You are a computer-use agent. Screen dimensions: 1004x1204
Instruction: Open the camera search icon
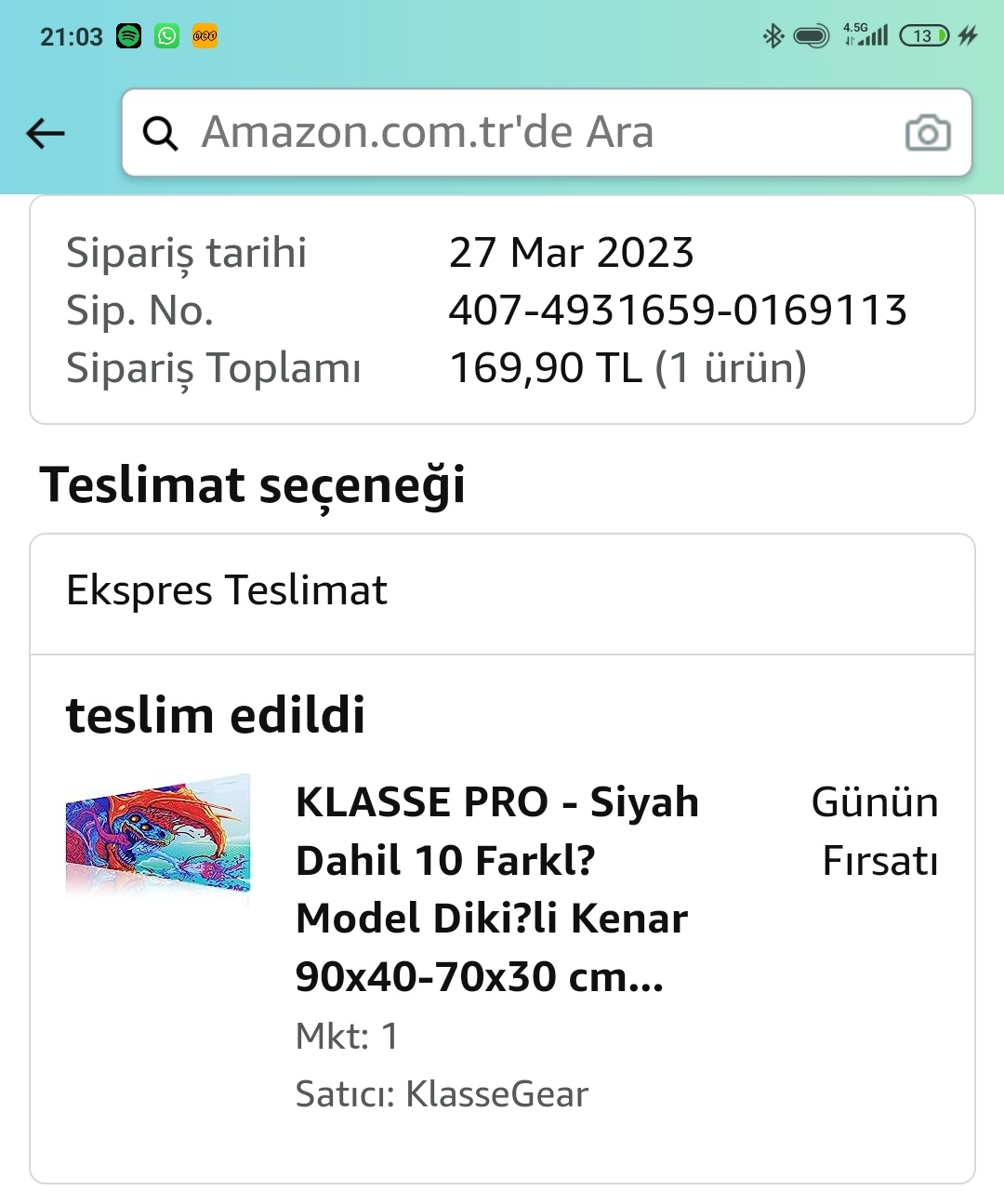[927, 134]
